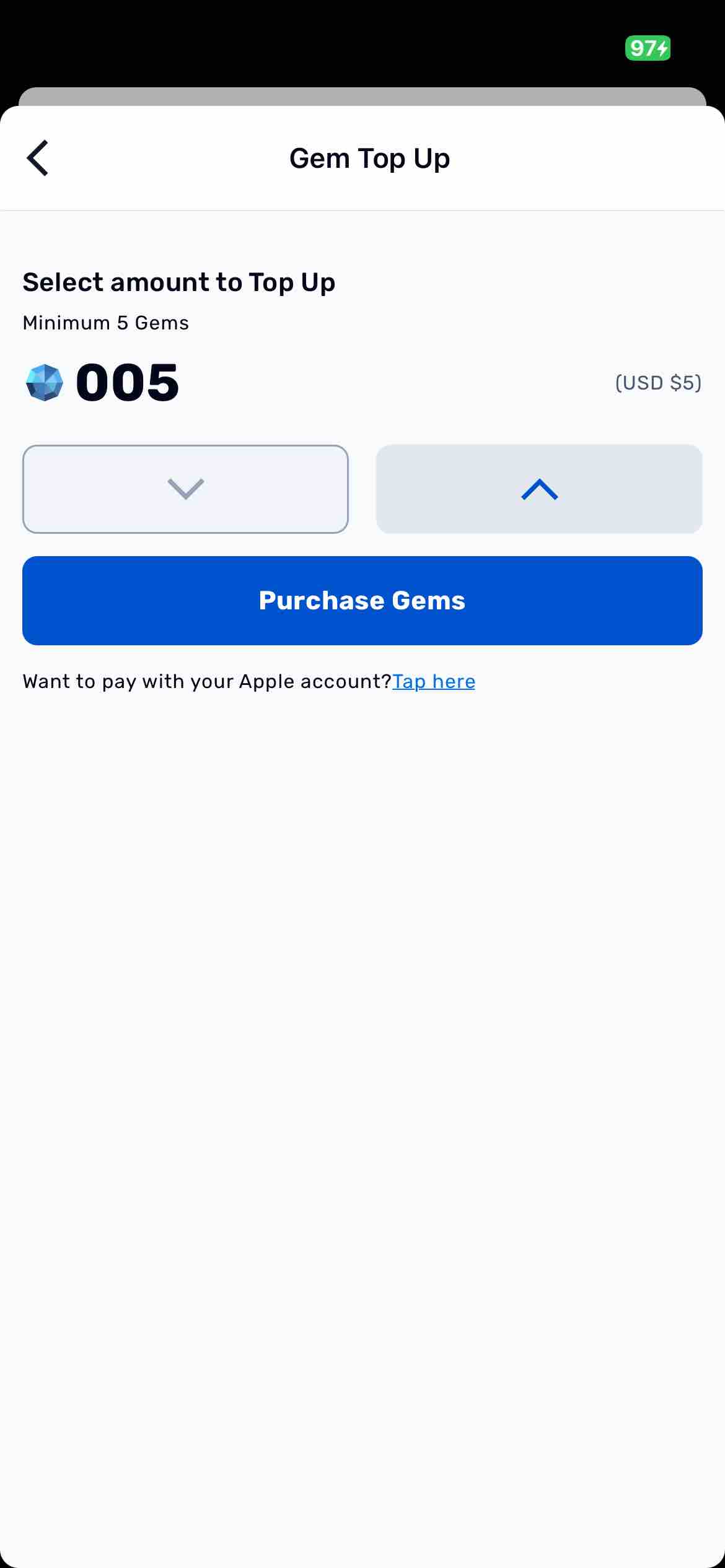Decrease the gem amount with down arrow
The image size is (725, 1568).
point(185,489)
